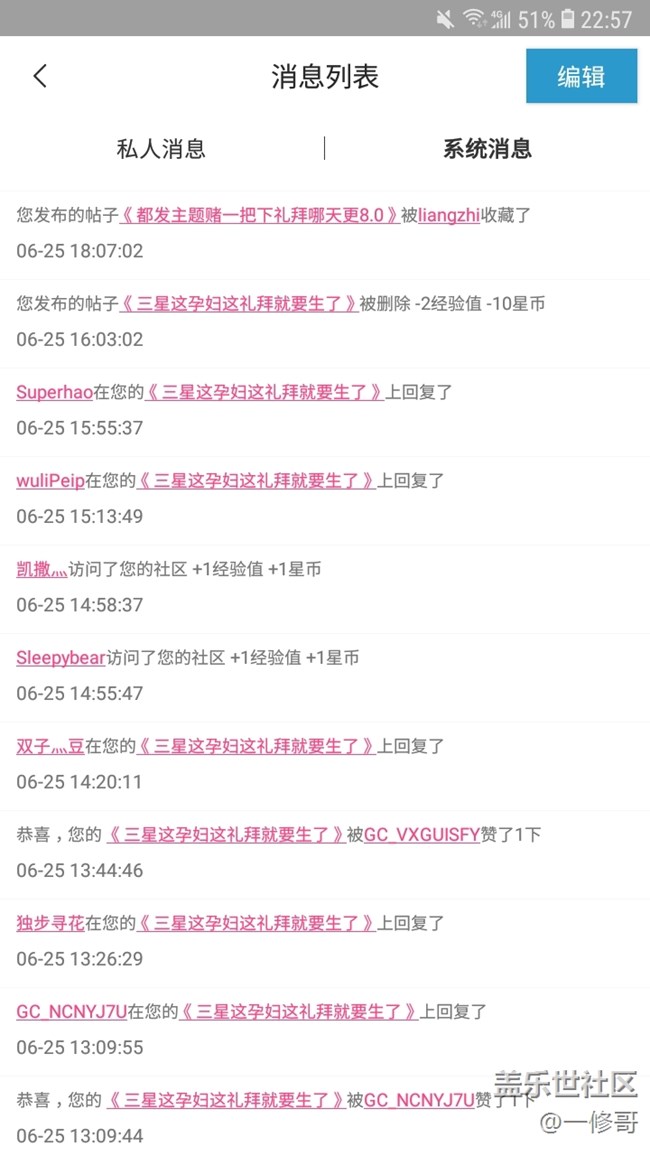This screenshot has height=1156, width=650.
Task: Open user liangzhi's profile link
Action: [449, 215]
